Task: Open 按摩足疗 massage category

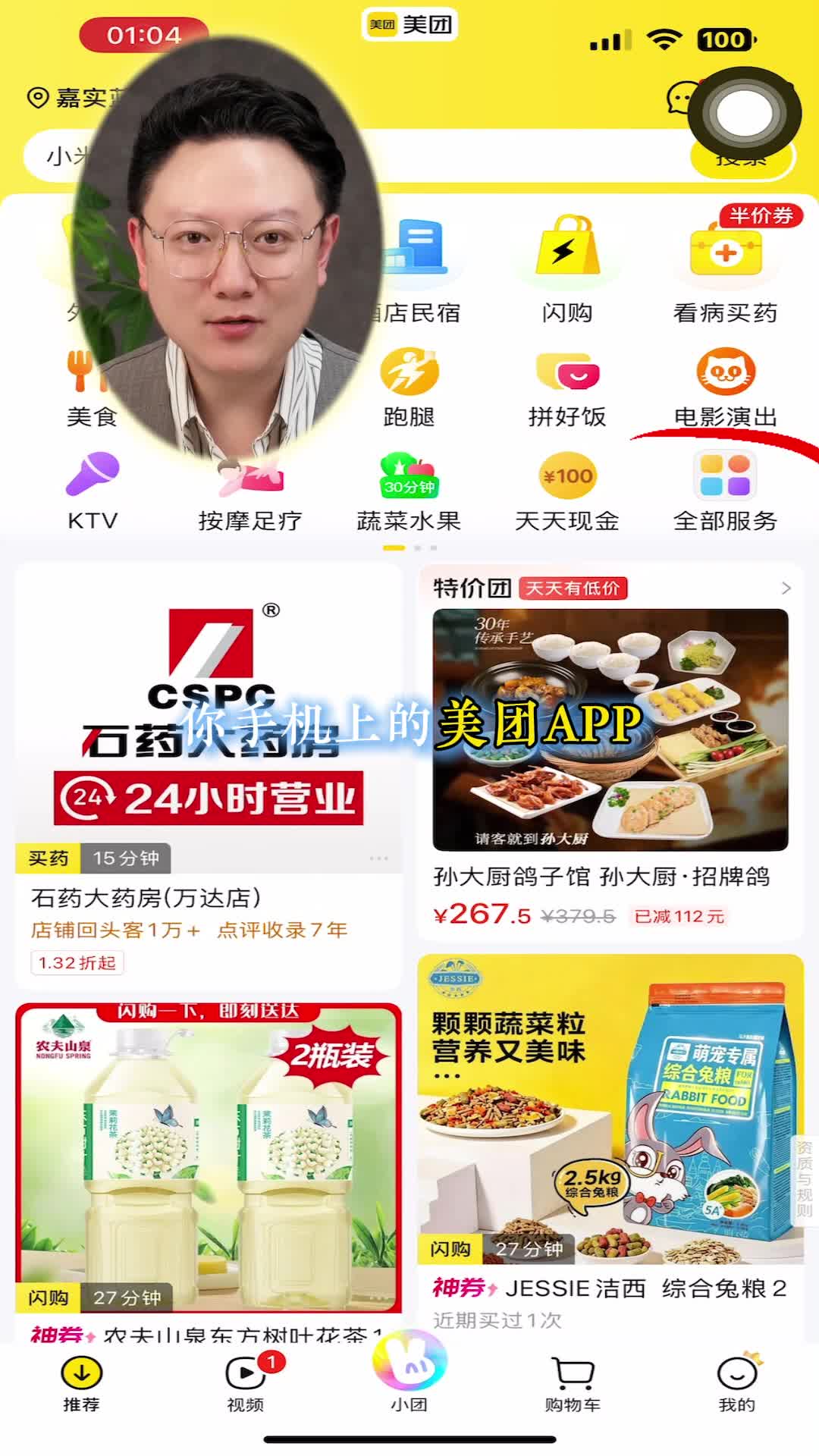Action: tap(250, 491)
